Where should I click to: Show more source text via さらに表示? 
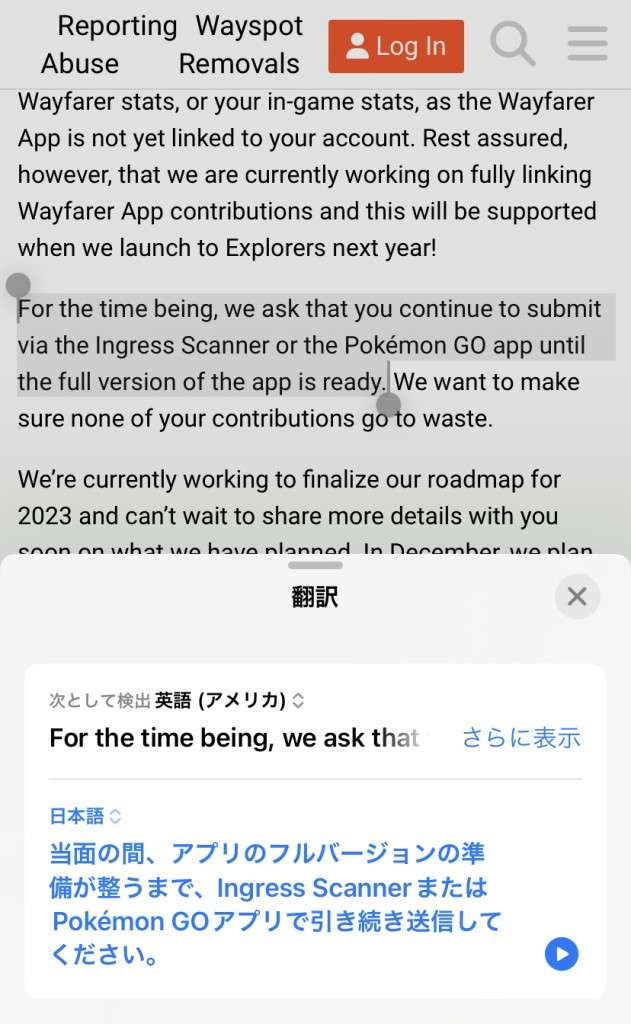[x=521, y=738]
